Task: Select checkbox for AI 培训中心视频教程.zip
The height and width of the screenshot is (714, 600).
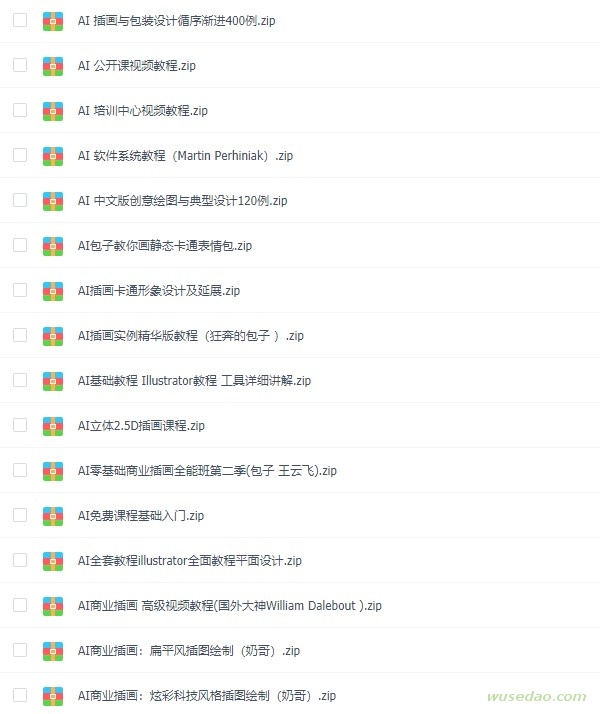Action: (x=20, y=110)
